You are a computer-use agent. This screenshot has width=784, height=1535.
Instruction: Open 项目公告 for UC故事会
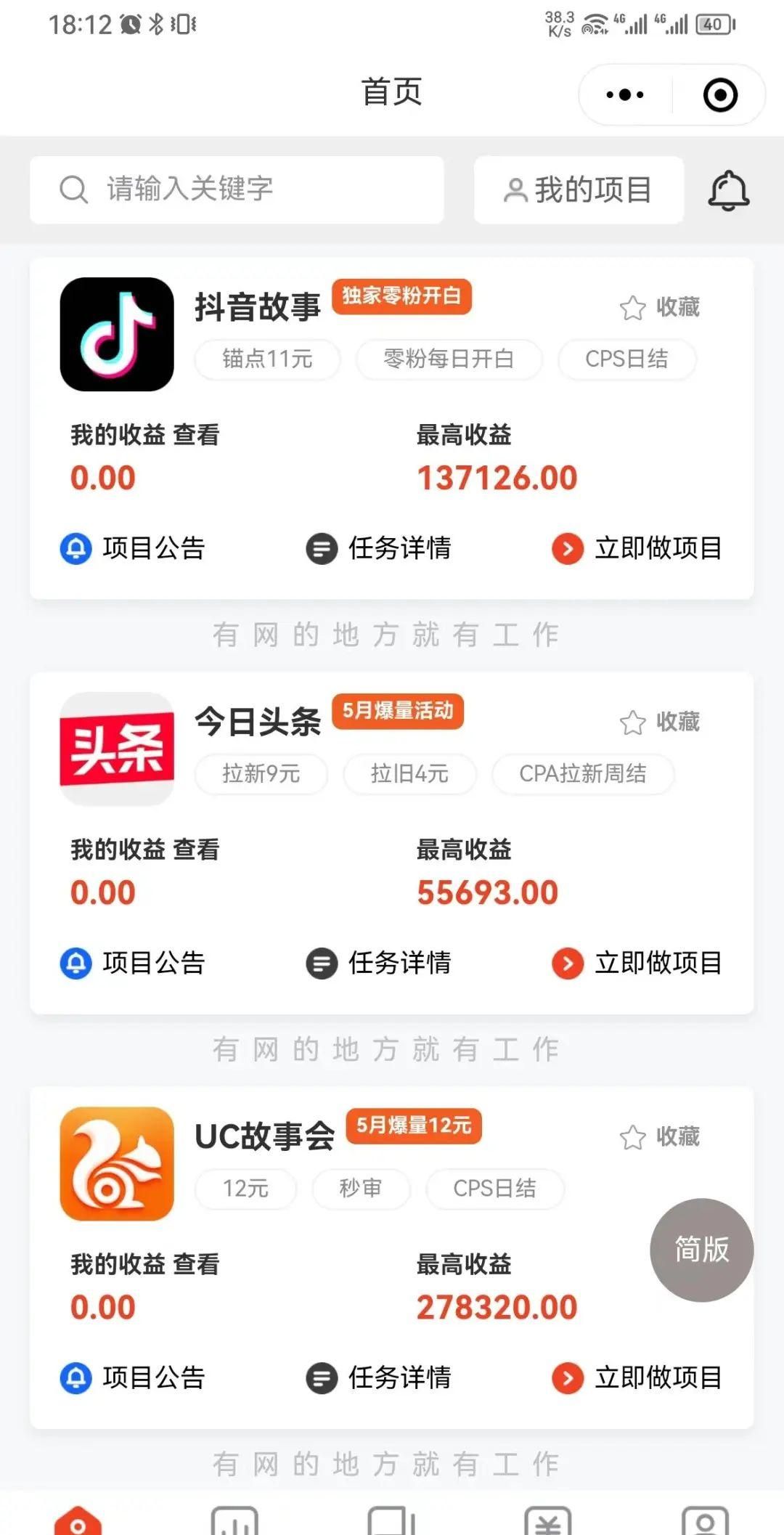(133, 1377)
